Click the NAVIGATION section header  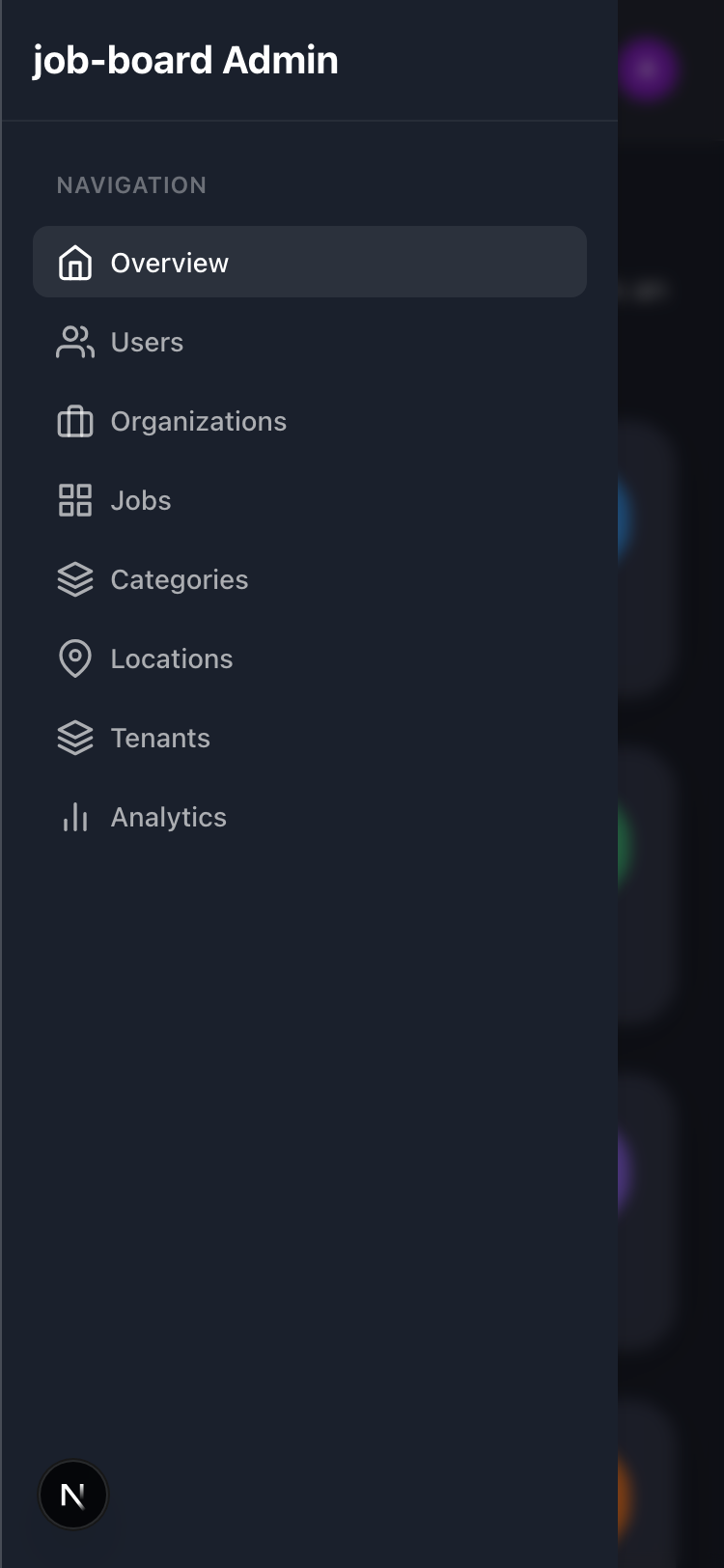[x=131, y=184]
